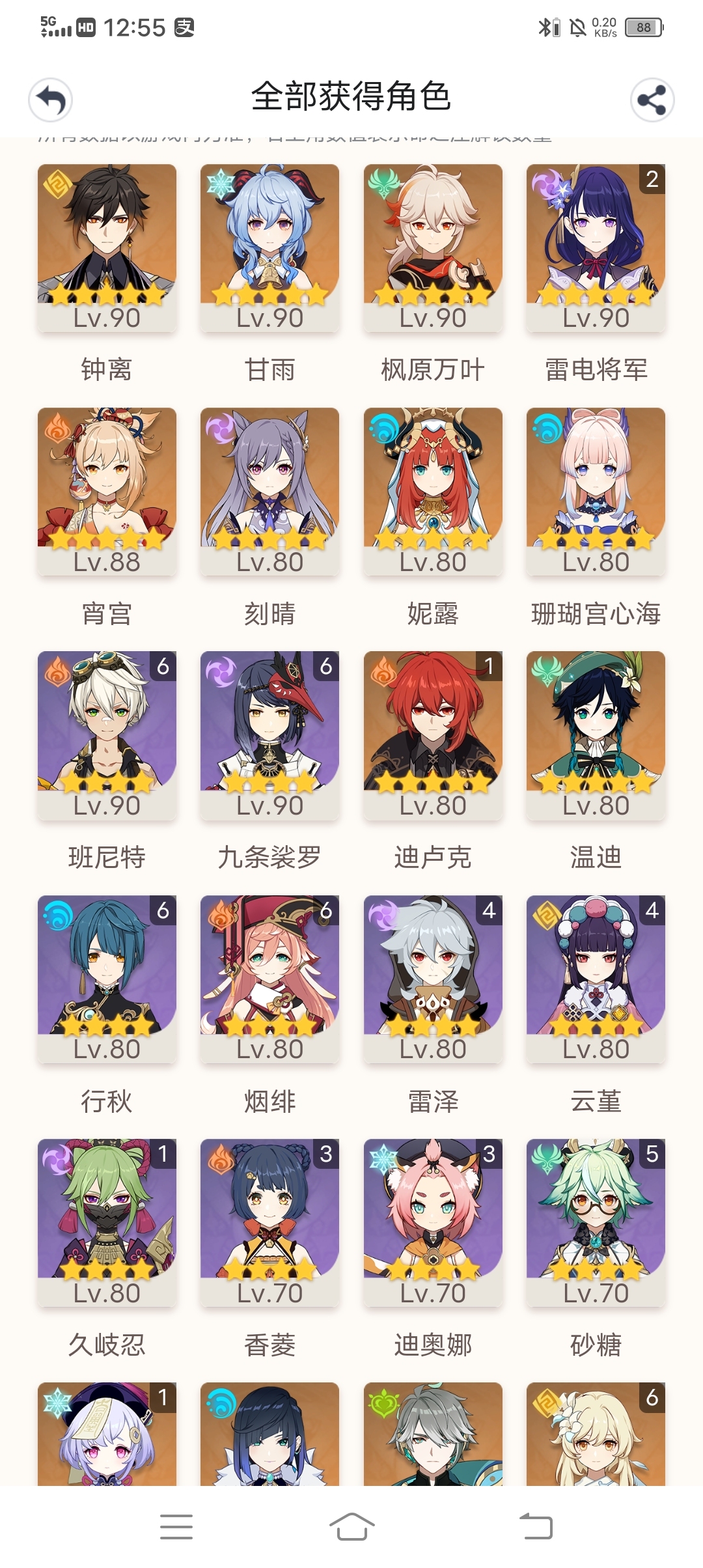Screen dimensions: 703x1568
Task: Open the 久岐忍 character card
Action: (x=107, y=1222)
